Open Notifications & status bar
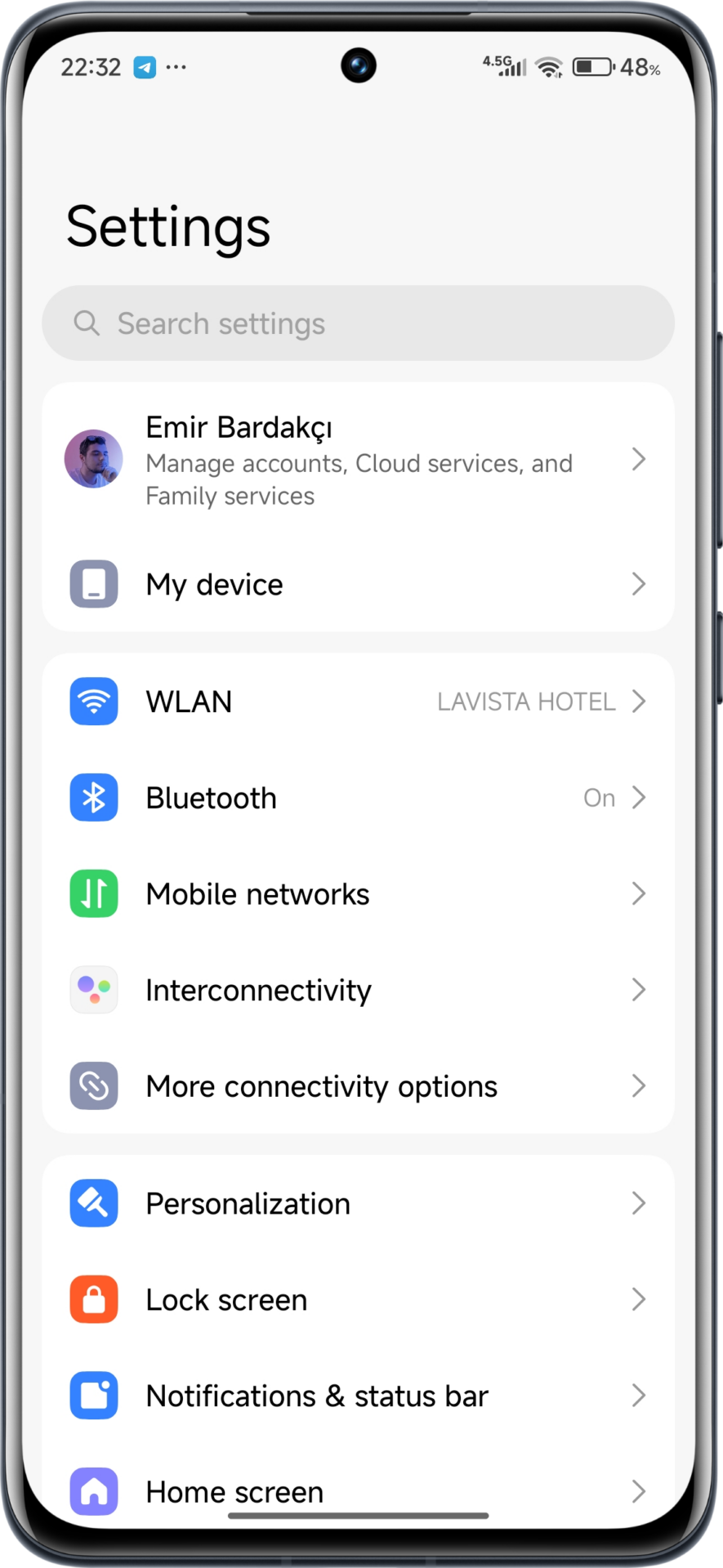 click(358, 1396)
